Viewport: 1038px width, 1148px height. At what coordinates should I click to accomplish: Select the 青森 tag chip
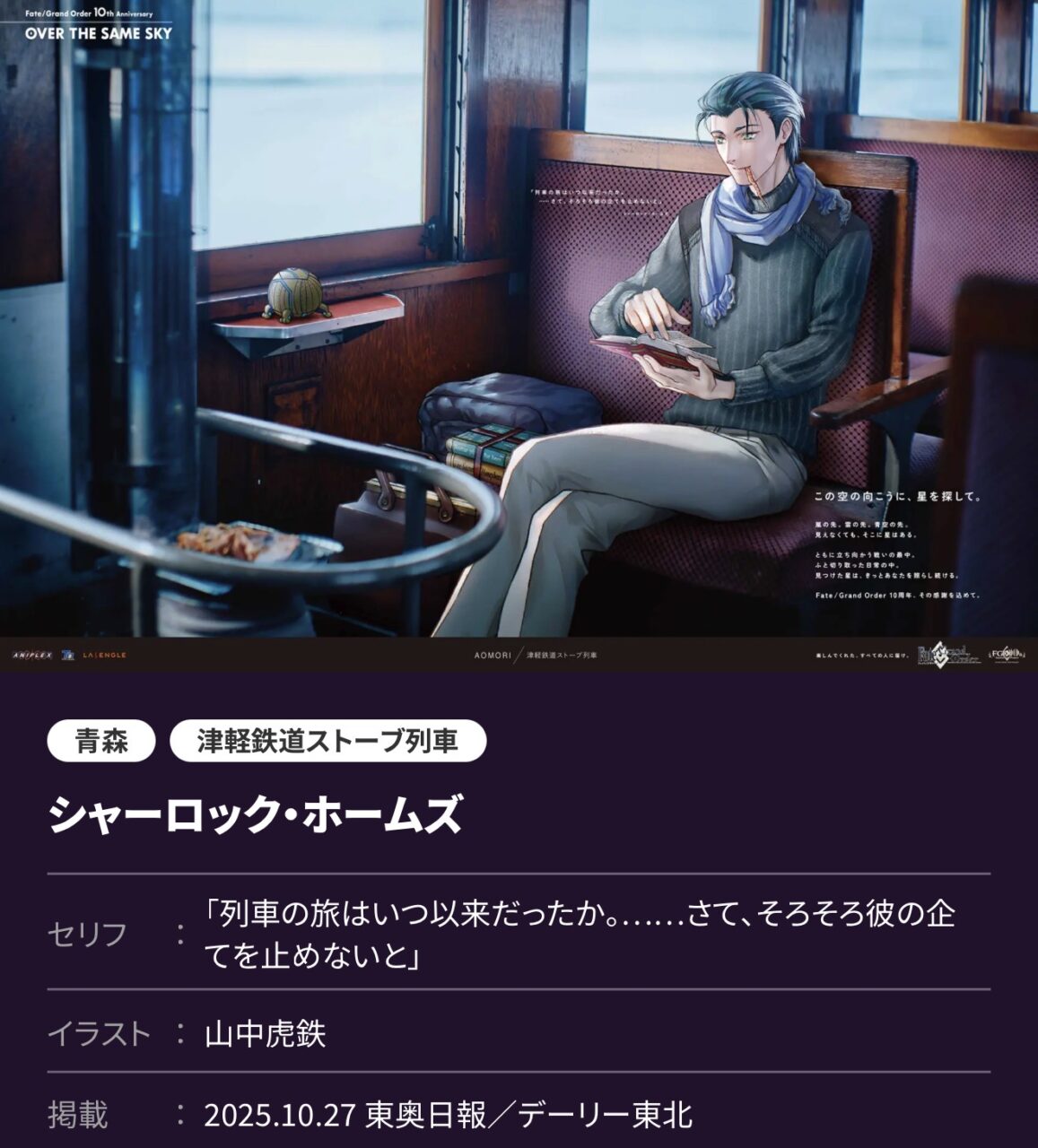click(x=101, y=741)
